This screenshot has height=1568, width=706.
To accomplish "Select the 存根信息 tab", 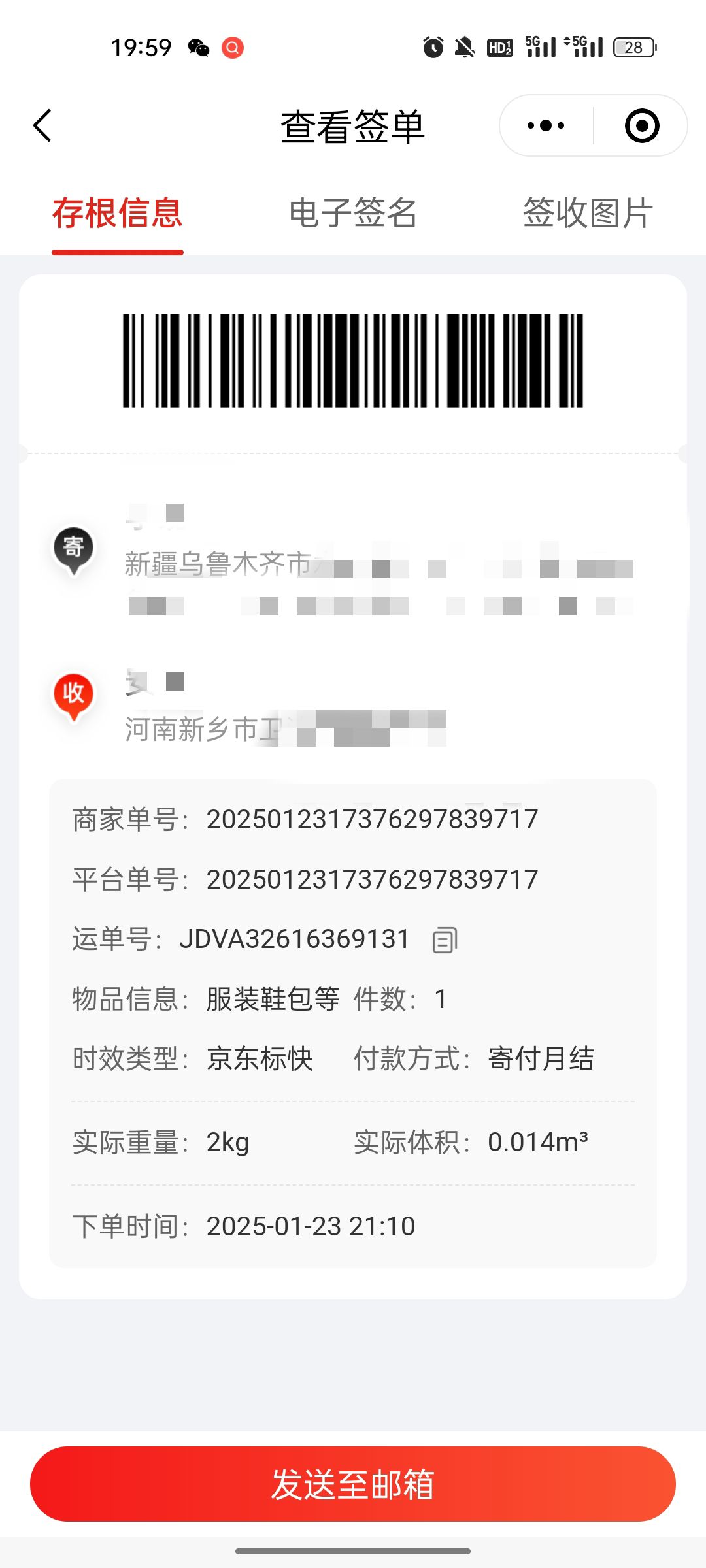I will [x=117, y=213].
